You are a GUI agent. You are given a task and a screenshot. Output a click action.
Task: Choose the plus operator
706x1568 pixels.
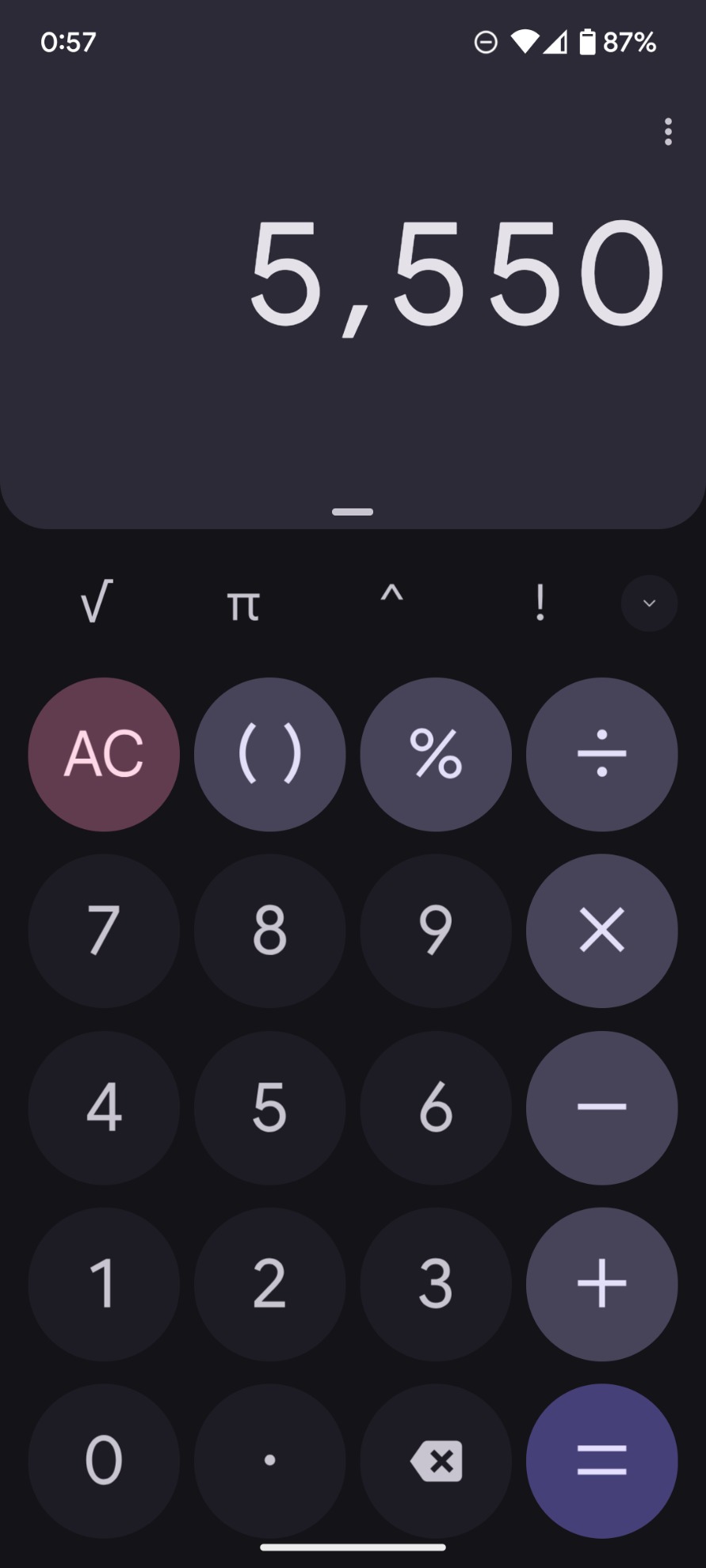[601, 1284]
